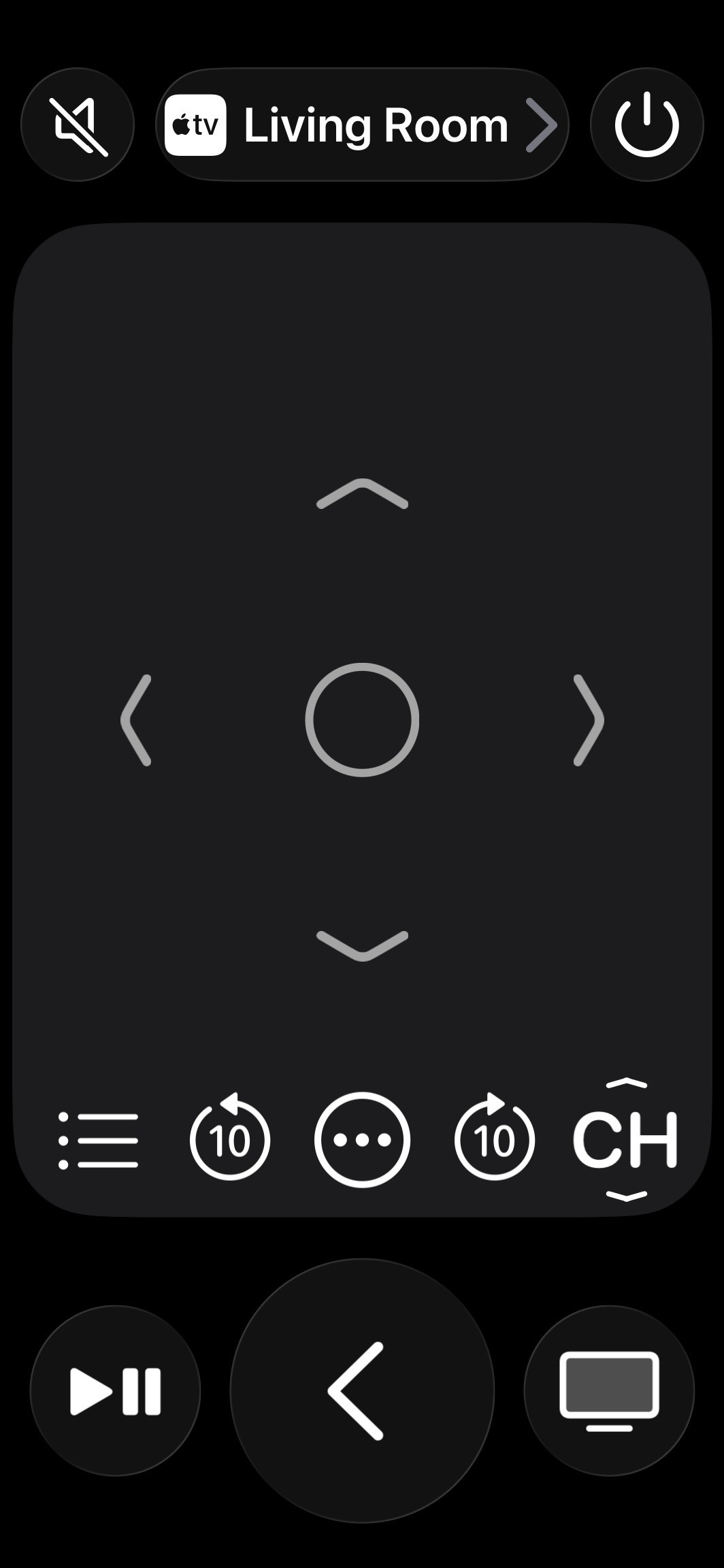Mute the TV audio
Screen dimensions: 724x1568
[78, 125]
